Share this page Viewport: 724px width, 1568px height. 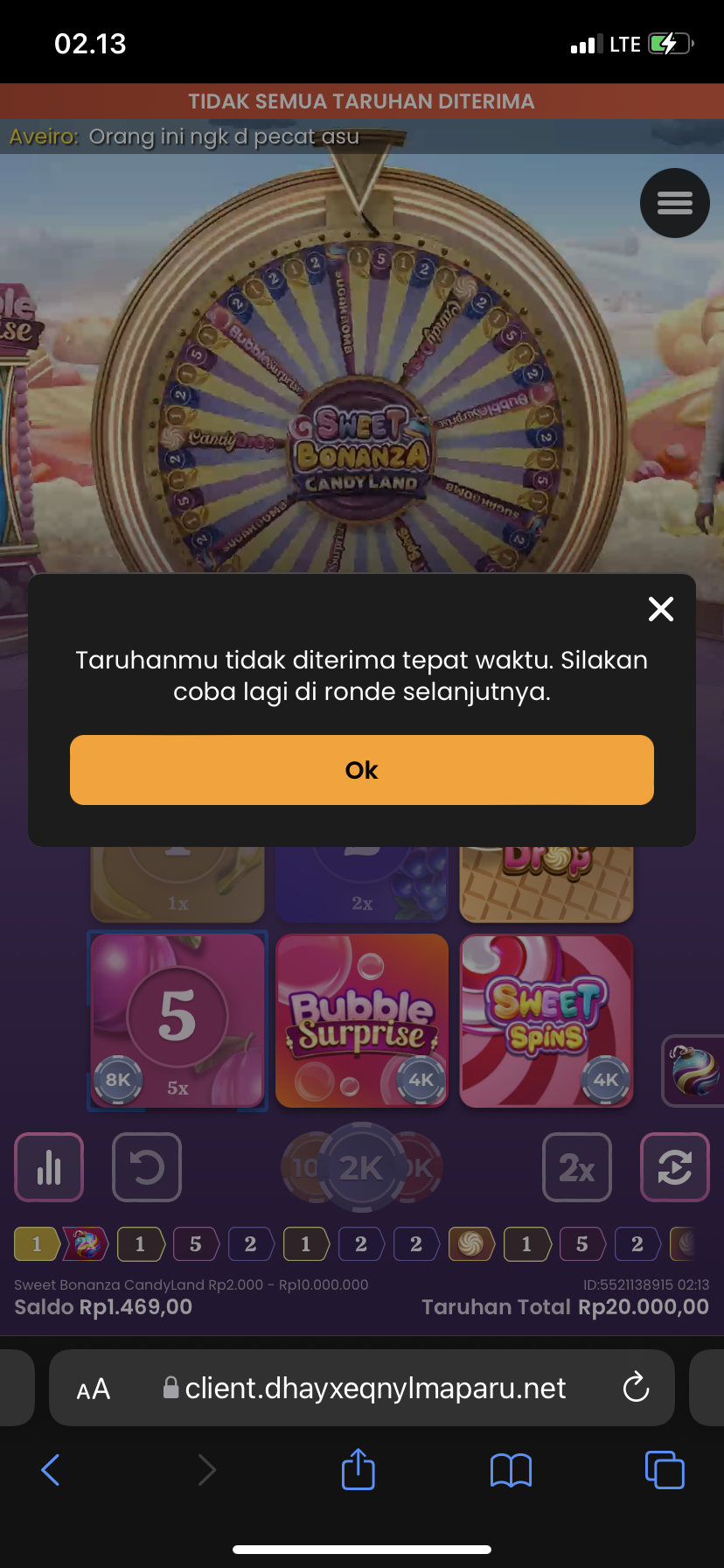tap(359, 1470)
